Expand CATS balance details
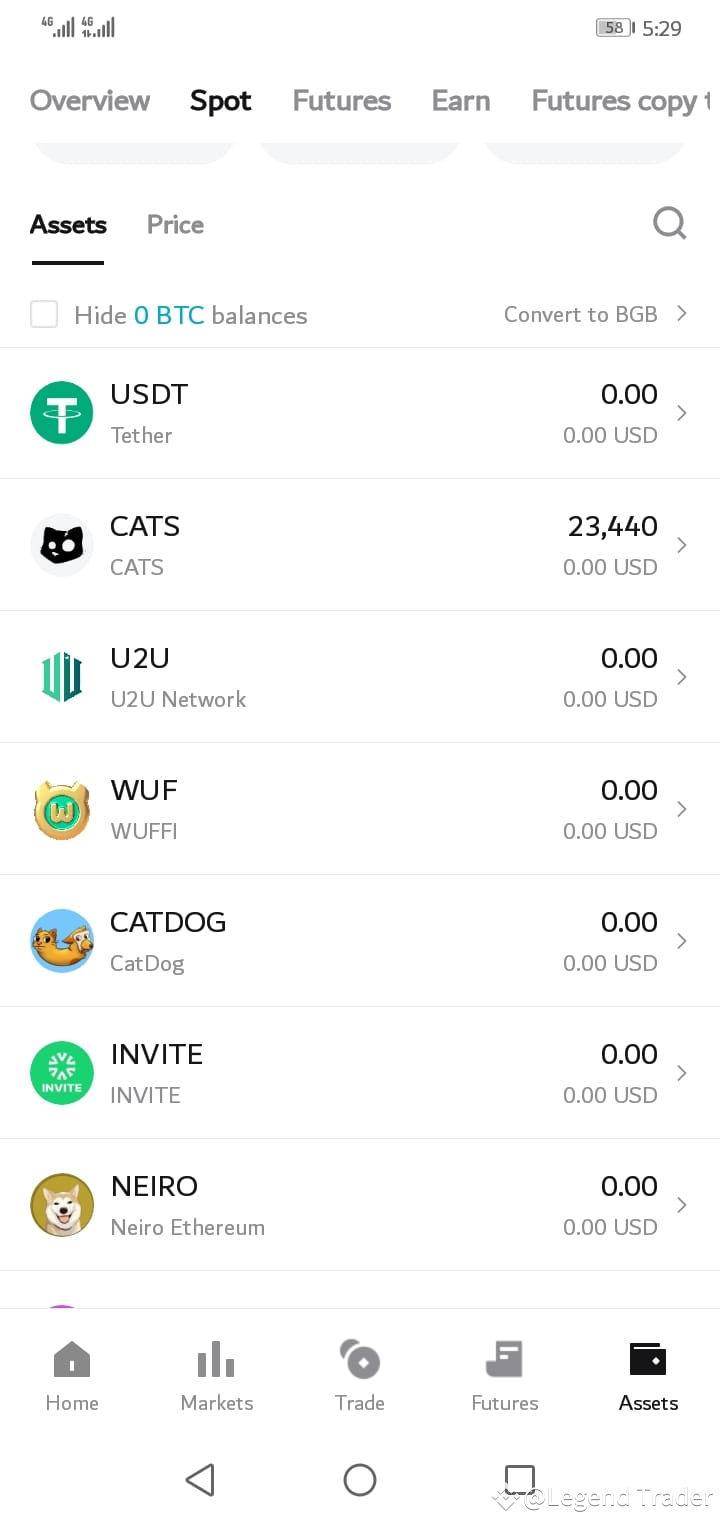The height and width of the screenshot is (1520, 720). coord(681,545)
